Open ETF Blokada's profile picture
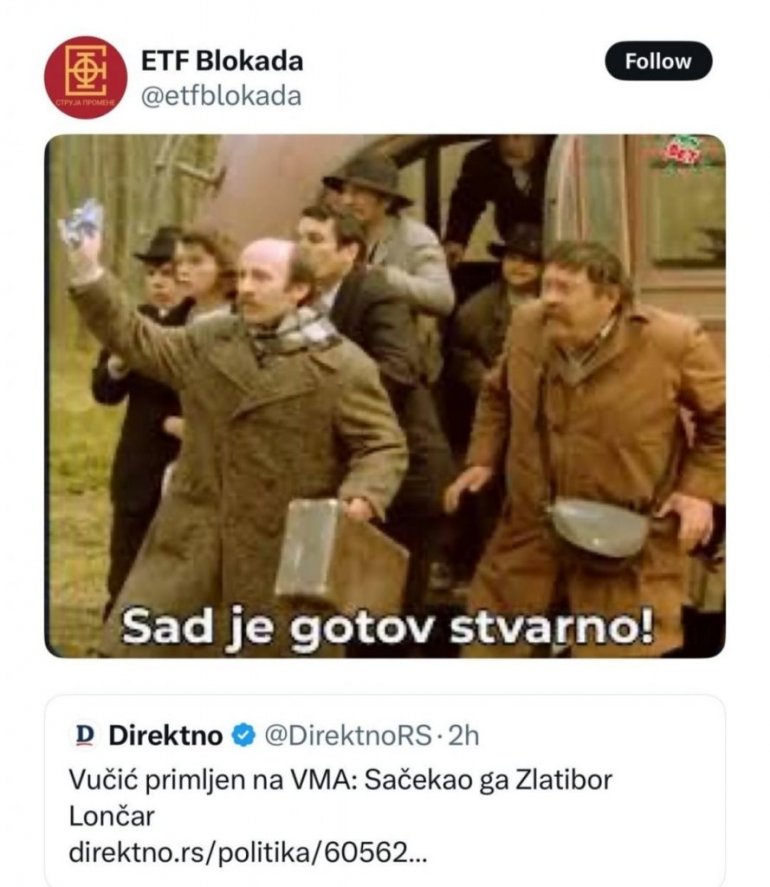Viewport: 770px width, 887px height. (x=86, y=77)
